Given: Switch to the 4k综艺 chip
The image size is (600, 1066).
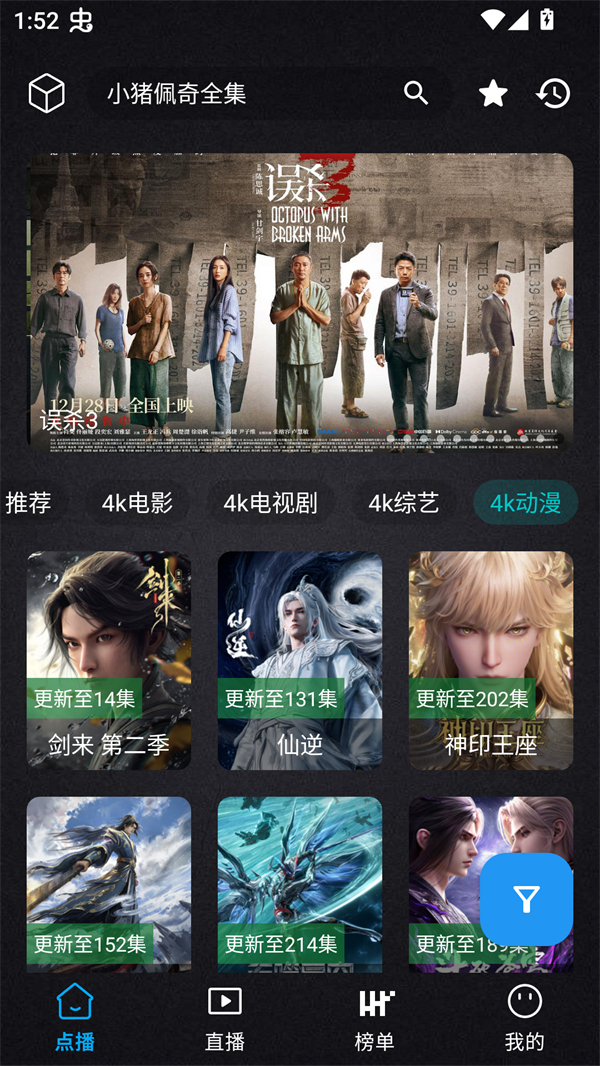Looking at the screenshot, I should 404,503.
